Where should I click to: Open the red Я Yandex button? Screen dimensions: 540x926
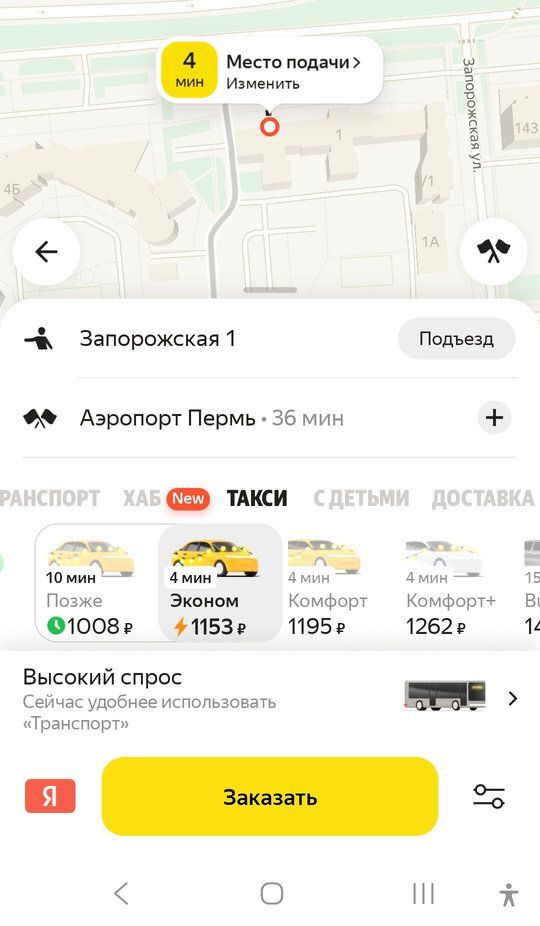click(x=50, y=797)
